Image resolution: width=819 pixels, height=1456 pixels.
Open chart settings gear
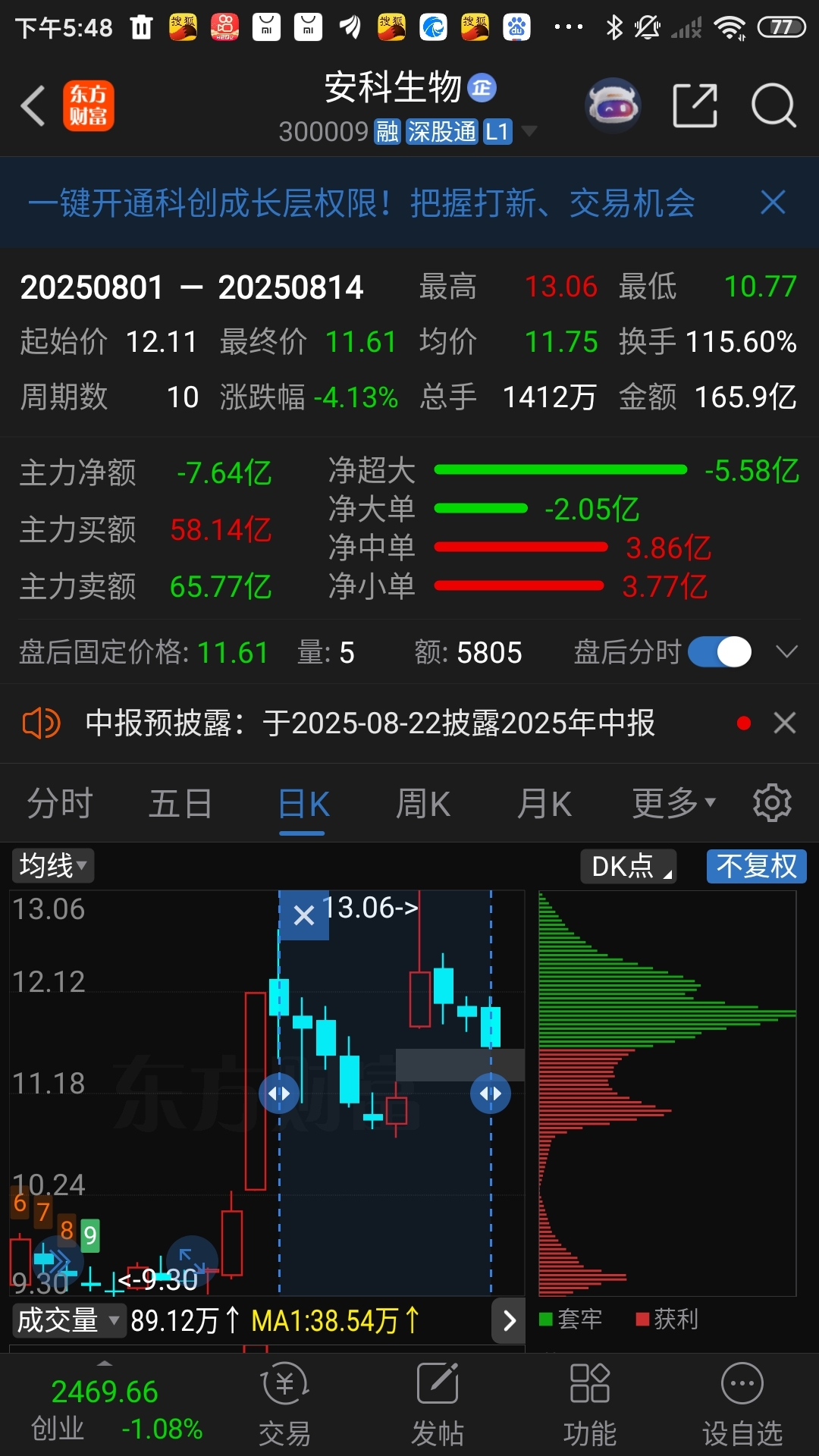[x=772, y=802]
